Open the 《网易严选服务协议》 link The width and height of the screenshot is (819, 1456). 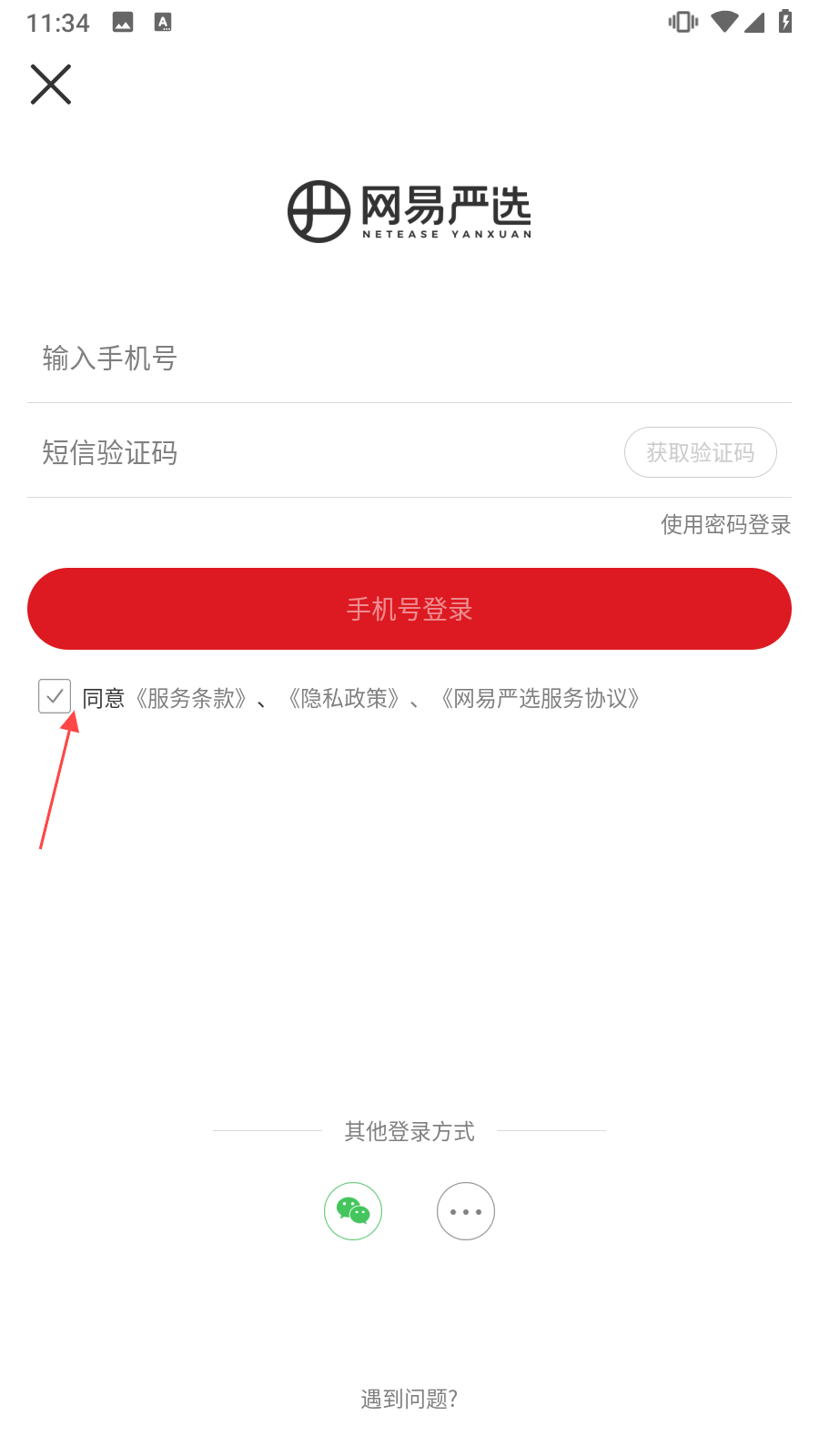[541, 698]
